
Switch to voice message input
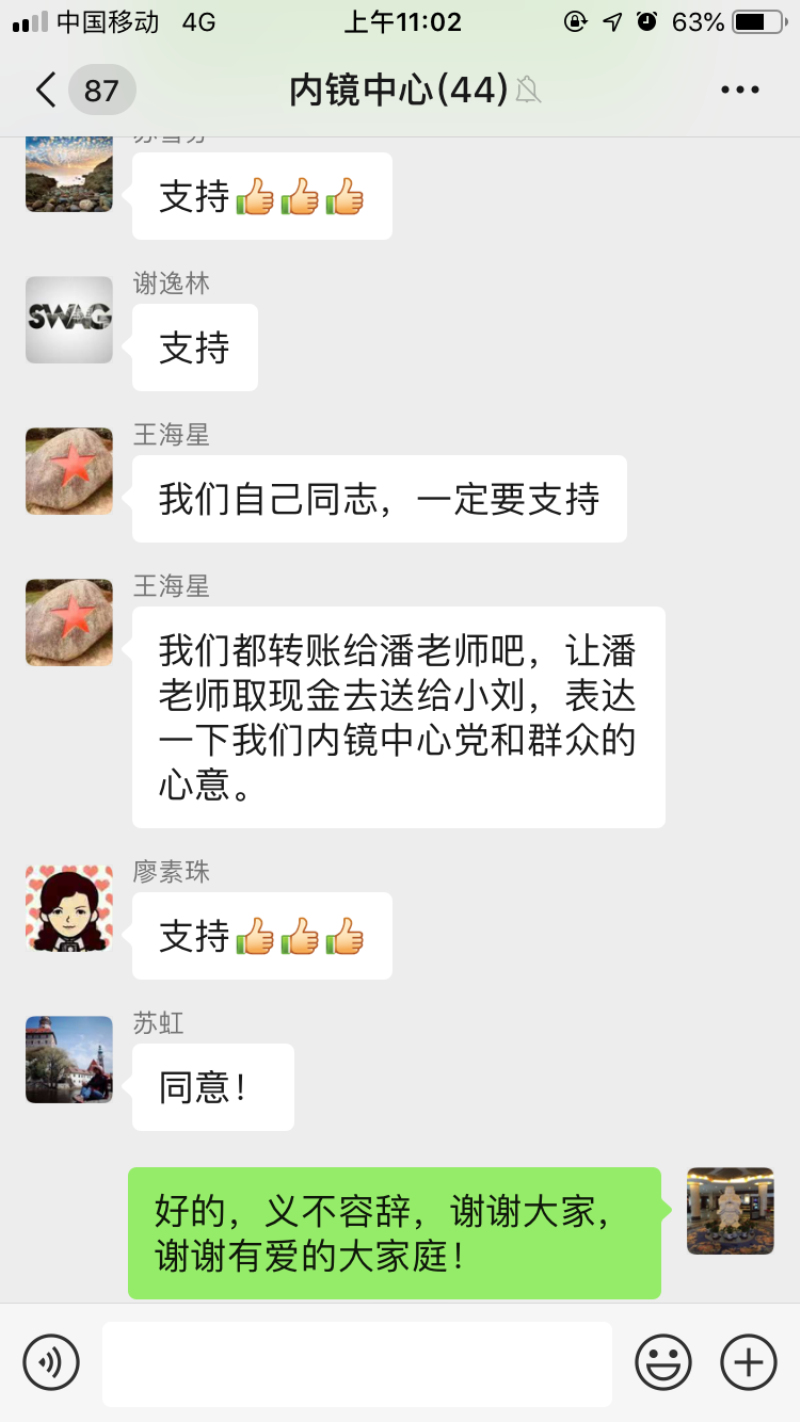[x=51, y=1362]
